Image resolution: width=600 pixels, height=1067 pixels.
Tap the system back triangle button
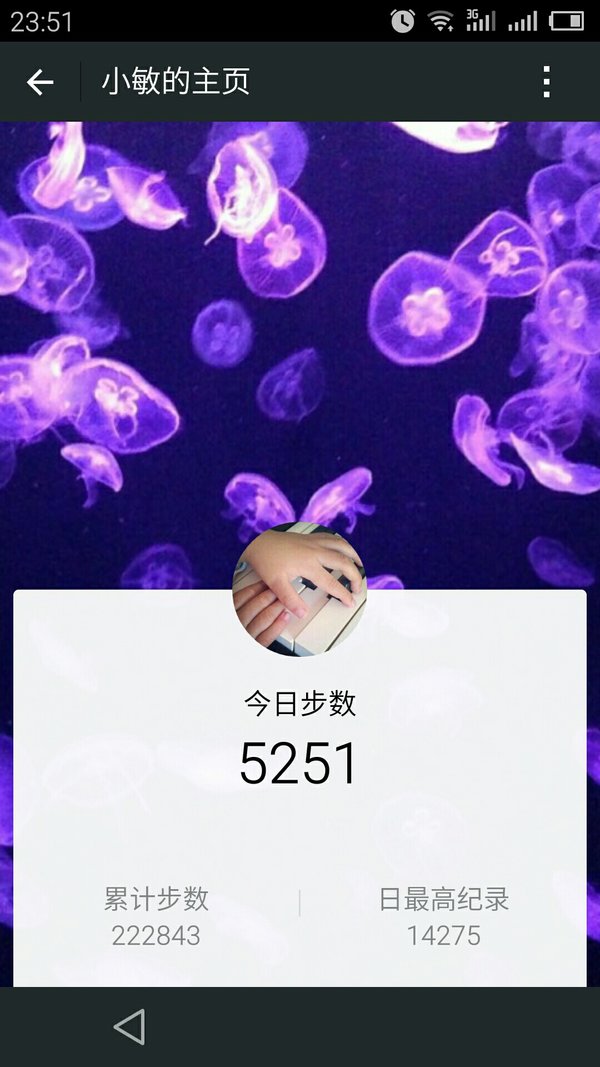pos(129,1026)
